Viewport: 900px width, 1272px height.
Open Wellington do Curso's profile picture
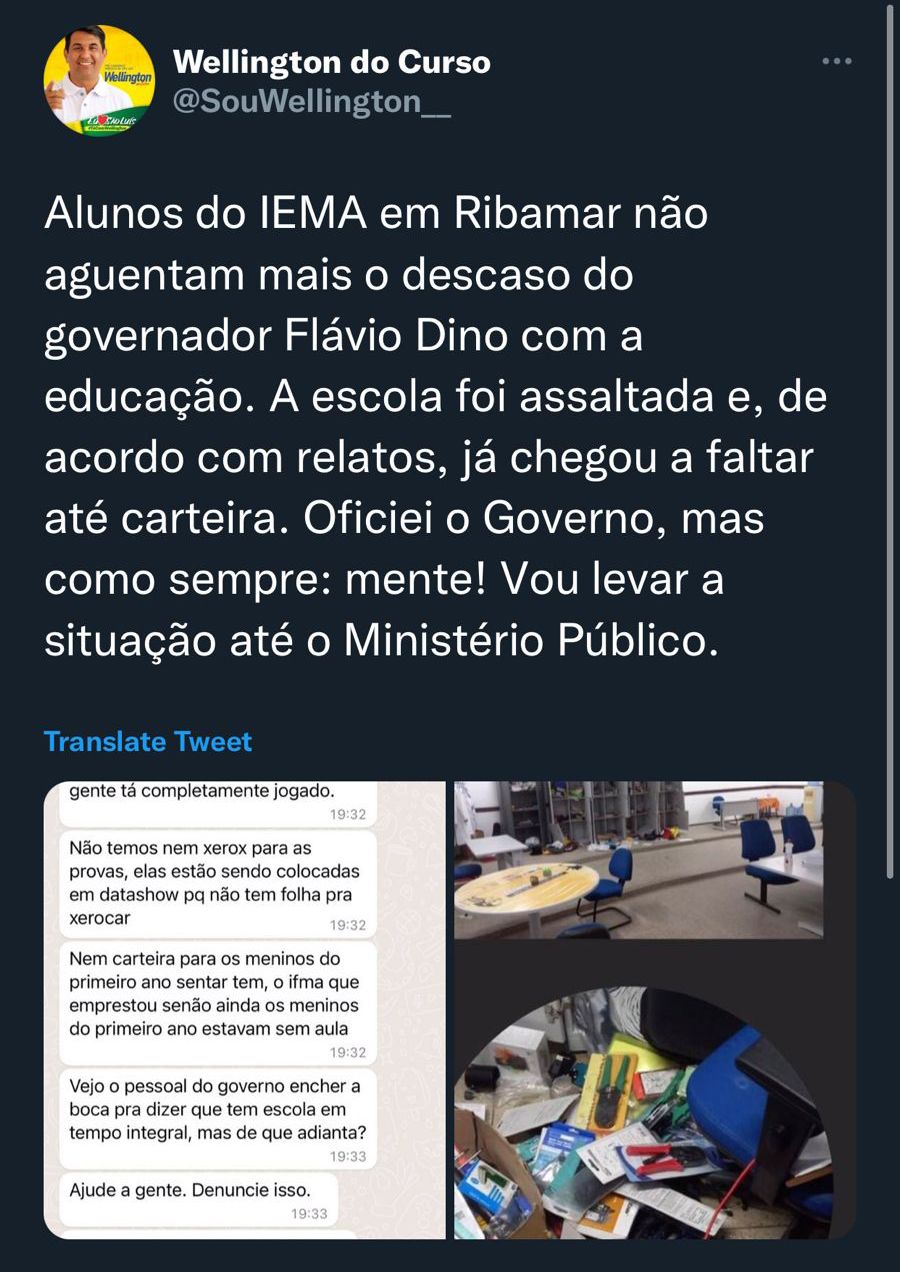tap(99, 81)
